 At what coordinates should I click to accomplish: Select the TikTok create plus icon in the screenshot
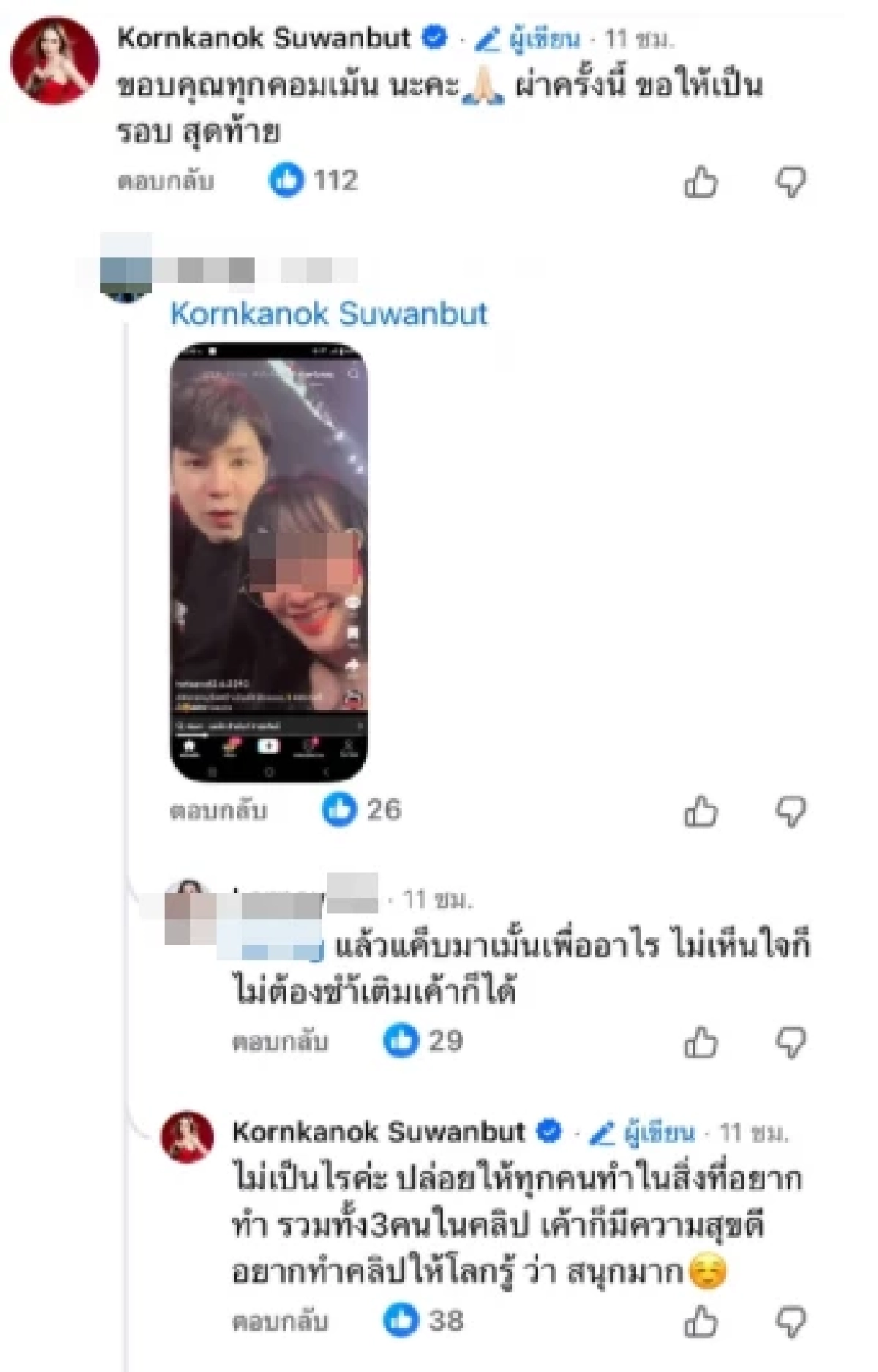pyautogui.click(x=269, y=746)
